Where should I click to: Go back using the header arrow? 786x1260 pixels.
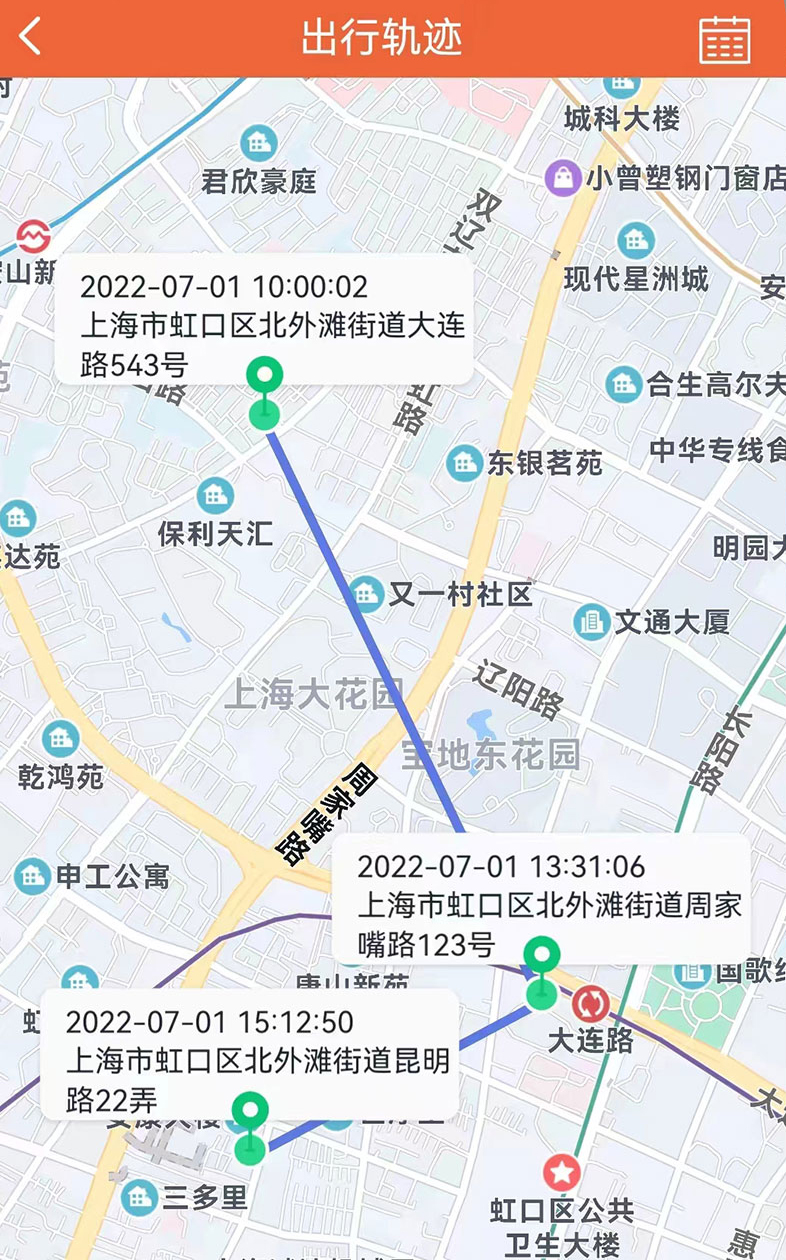pyautogui.click(x=31, y=37)
